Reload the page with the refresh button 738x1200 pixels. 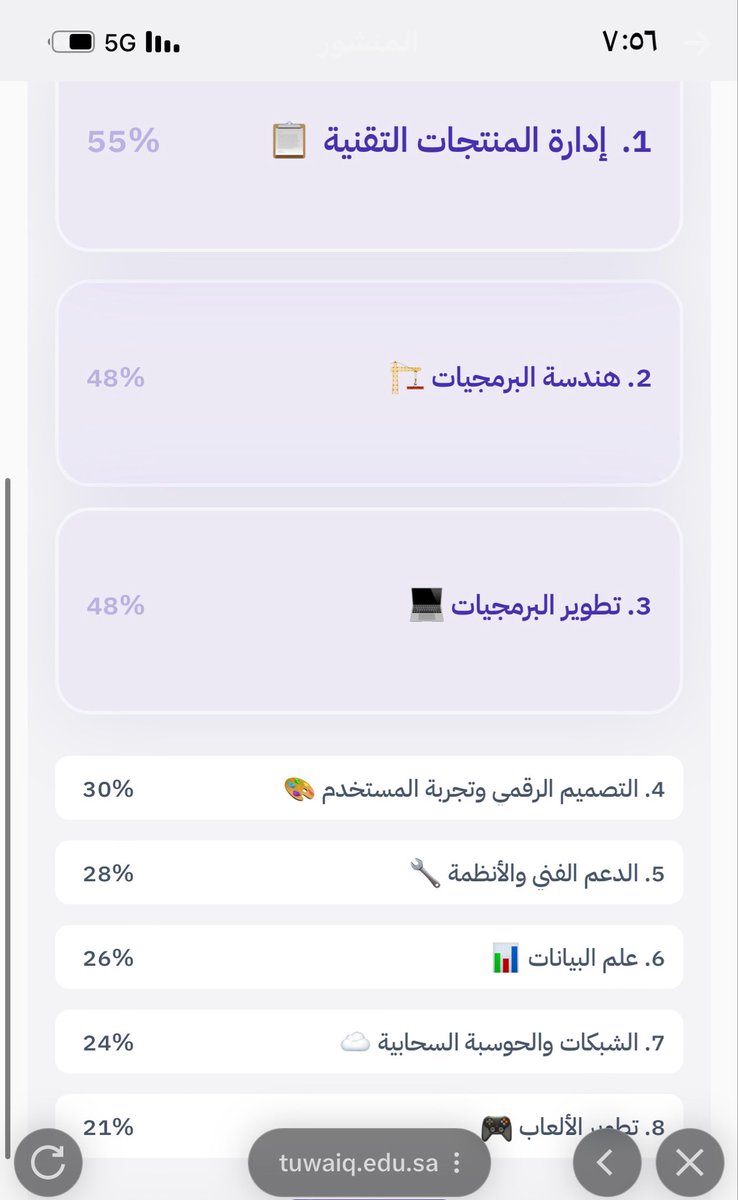click(47, 1162)
